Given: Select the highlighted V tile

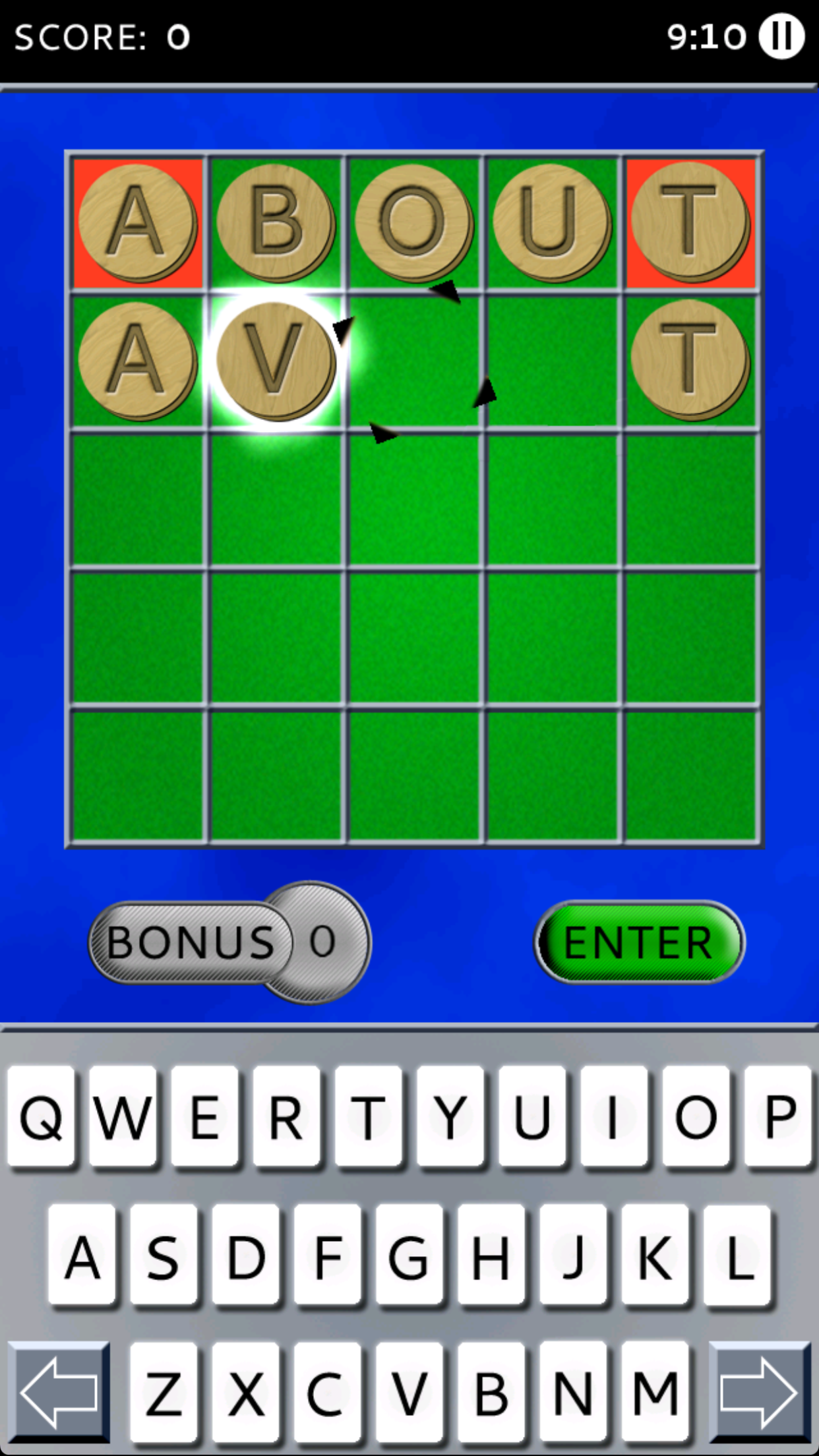Looking at the screenshot, I should (x=276, y=361).
